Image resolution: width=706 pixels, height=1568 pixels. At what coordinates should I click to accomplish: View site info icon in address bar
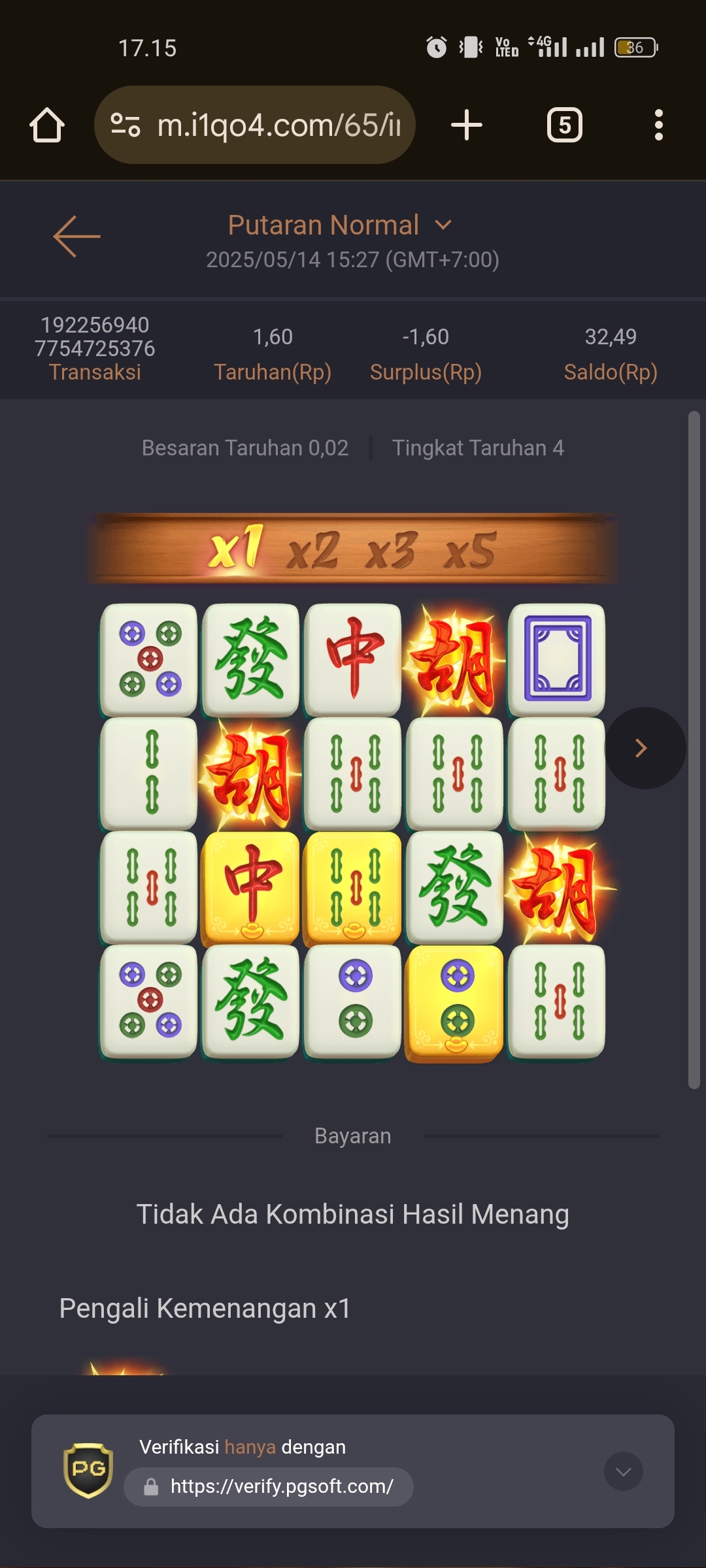pos(126,125)
